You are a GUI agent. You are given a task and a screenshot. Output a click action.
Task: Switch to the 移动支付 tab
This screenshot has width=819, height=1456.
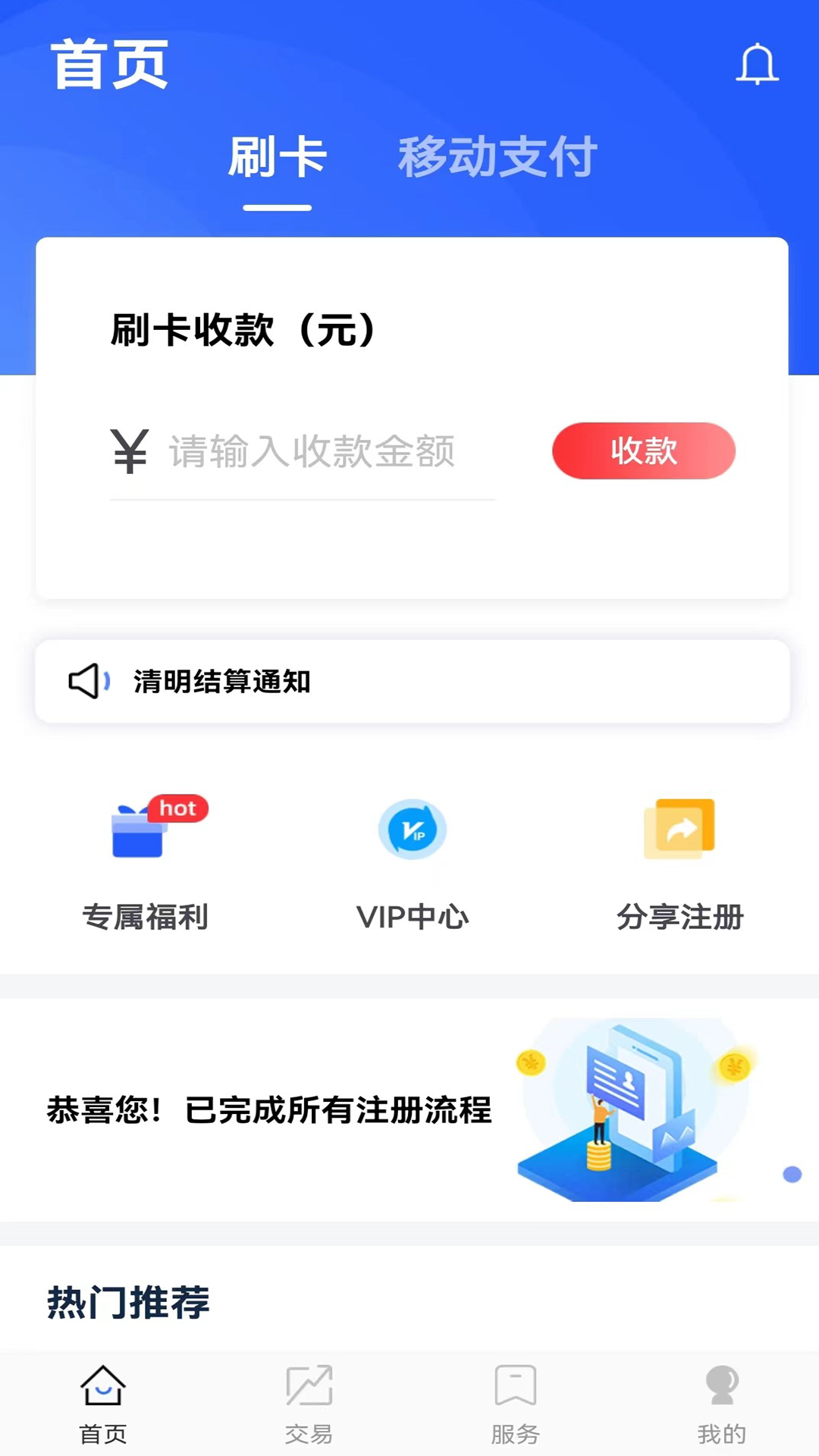click(x=497, y=156)
